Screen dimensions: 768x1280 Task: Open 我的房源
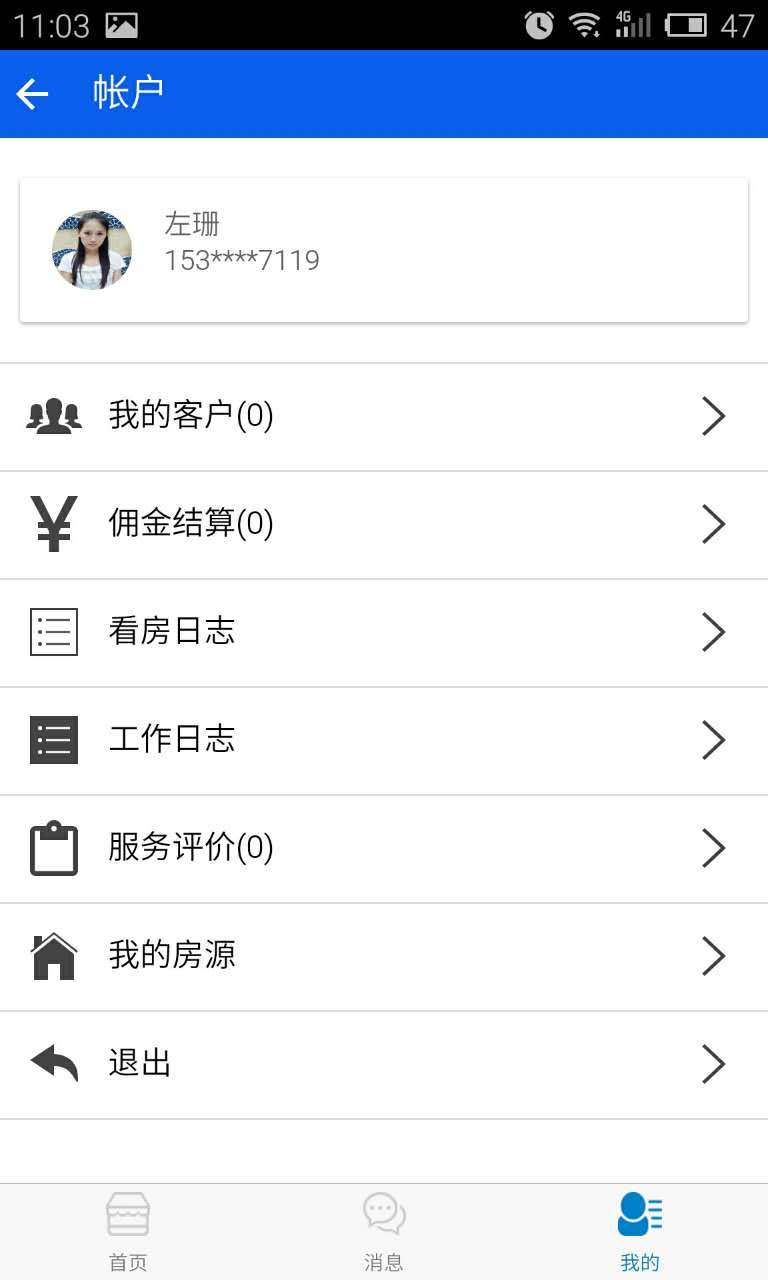point(384,956)
